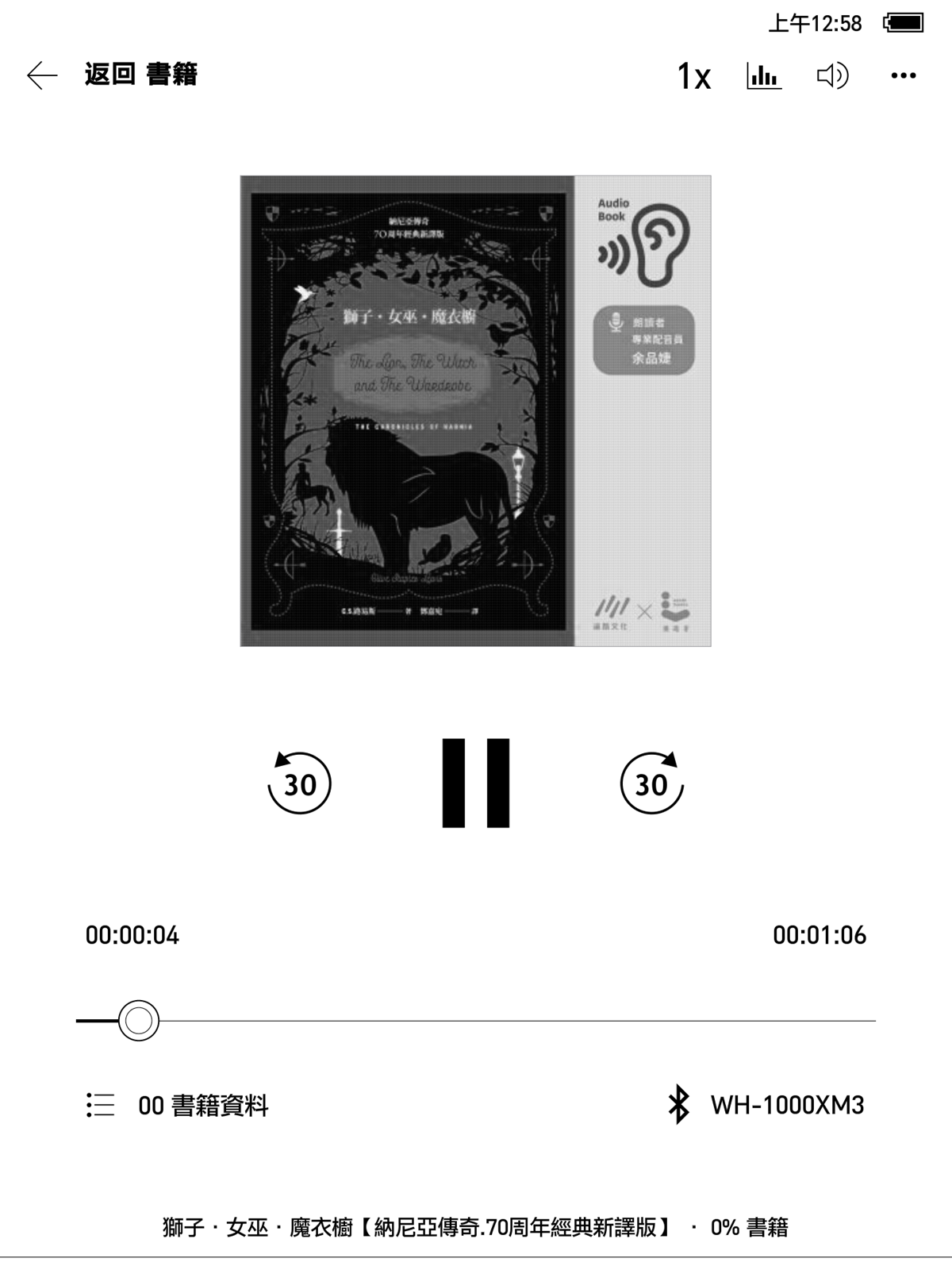This screenshot has height=1270, width=952.
Task: Go back to the book via 返回 書籍
Action: pyautogui.click(x=111, y=75)
